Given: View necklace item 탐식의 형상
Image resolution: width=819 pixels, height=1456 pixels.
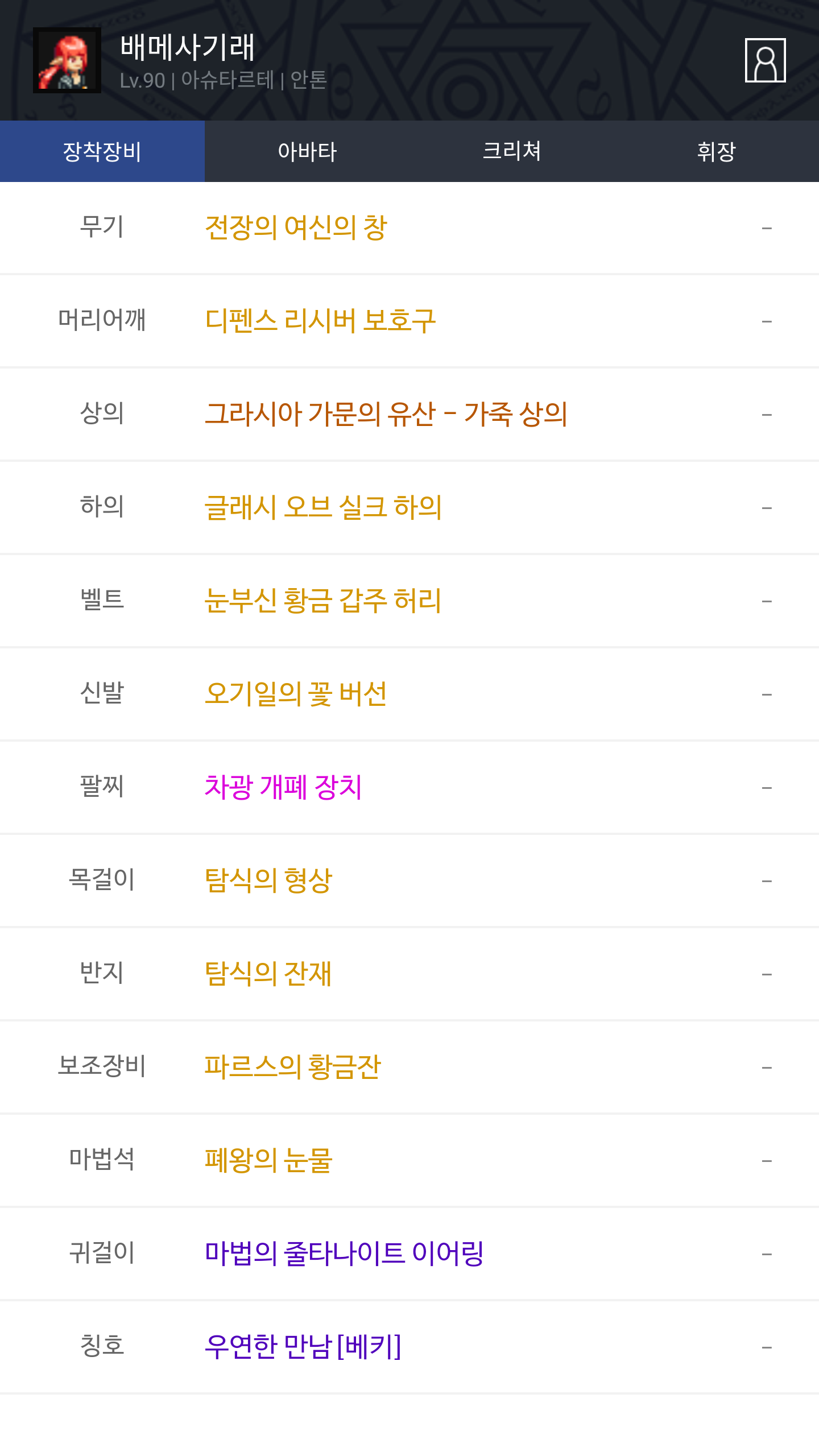Looking at the screenshot, I should tap(268, 881).
